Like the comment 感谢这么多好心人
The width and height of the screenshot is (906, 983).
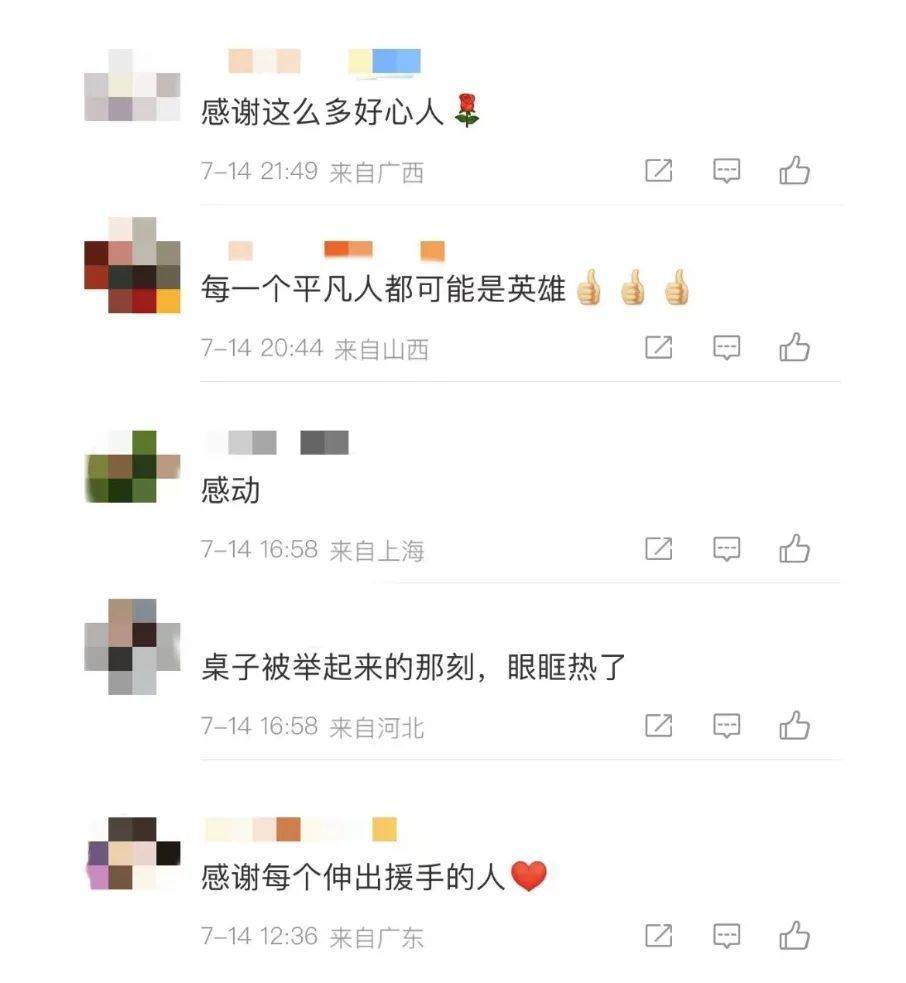pyautogui.click(x=795, y=171)
